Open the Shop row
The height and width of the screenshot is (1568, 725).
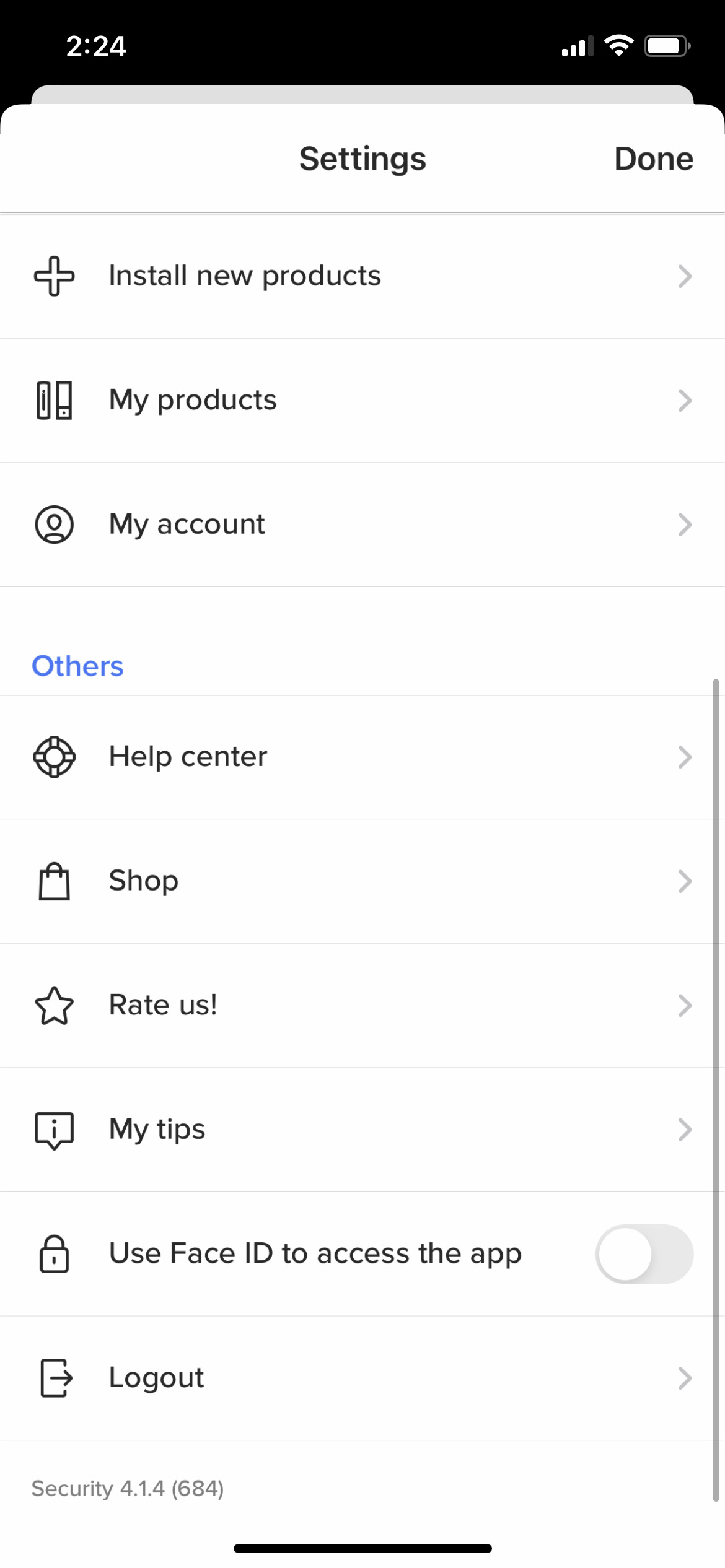click(x=362, y=881)
